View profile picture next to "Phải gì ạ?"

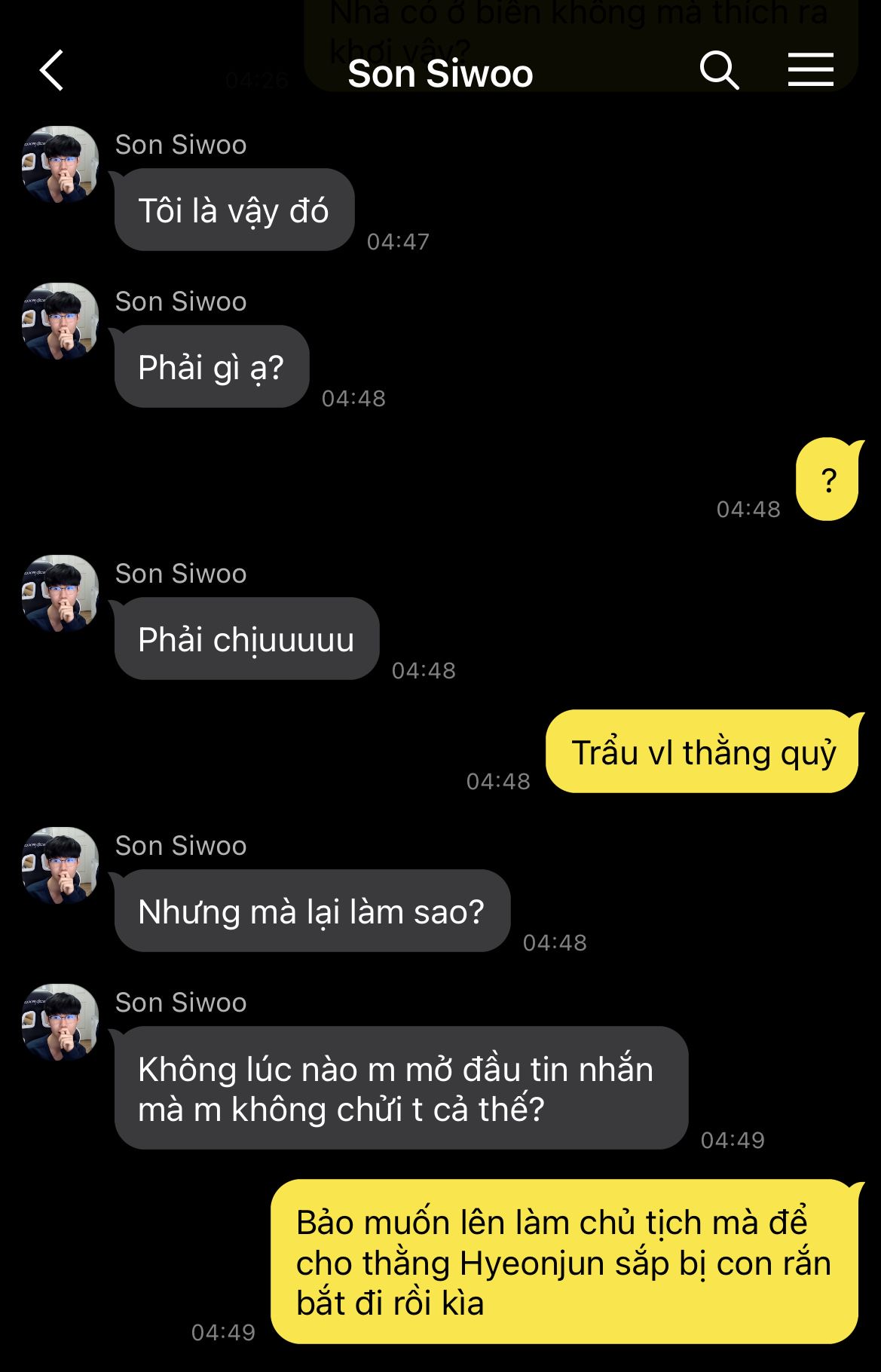tap(60, 321)
